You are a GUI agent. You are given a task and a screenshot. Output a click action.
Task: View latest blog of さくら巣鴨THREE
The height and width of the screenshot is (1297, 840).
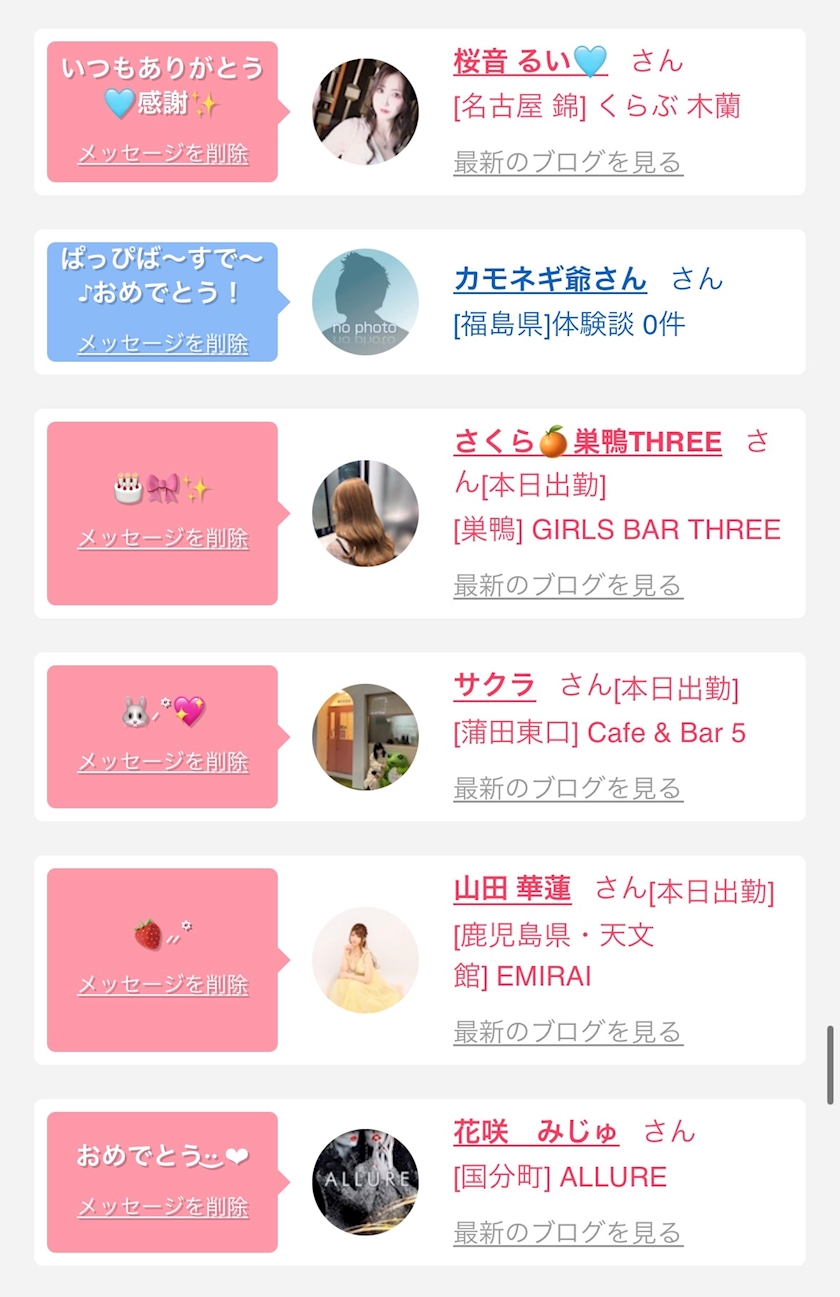[568, 585]
